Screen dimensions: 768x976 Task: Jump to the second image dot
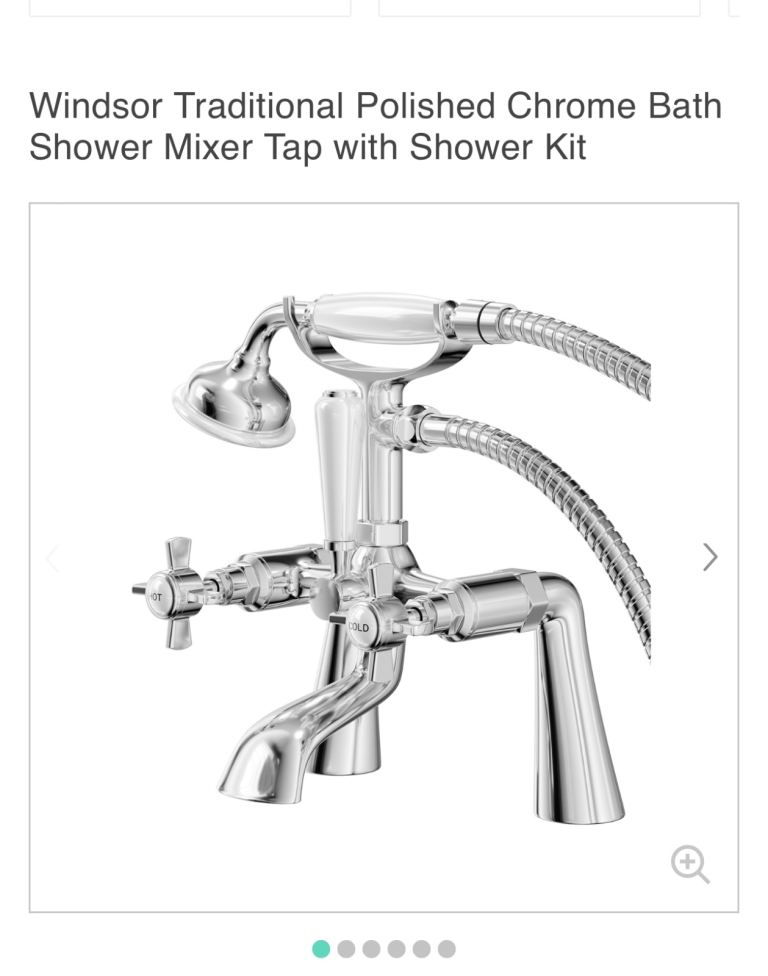coord(346,949)
